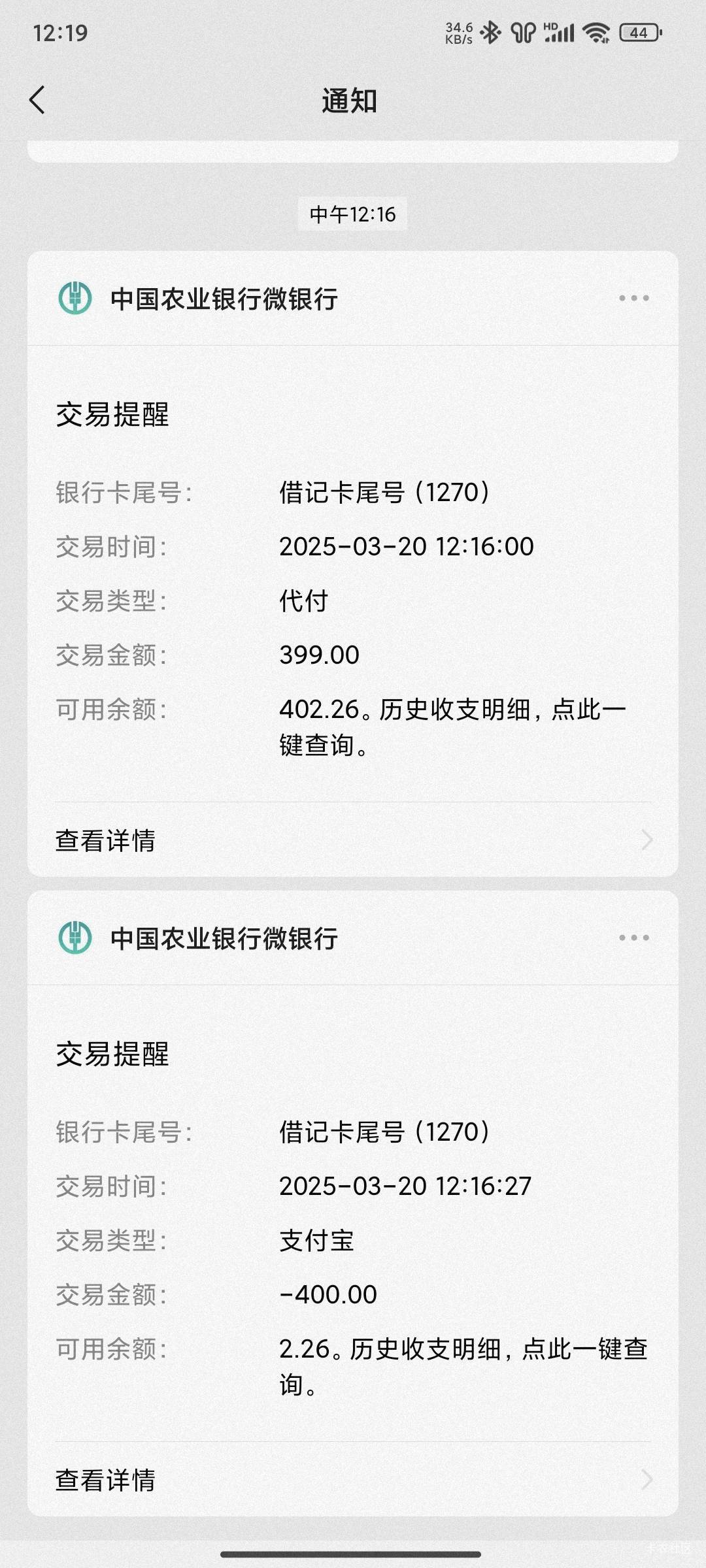Open the three-dot menu on the 代付 399.00 card

pos(633,298)
